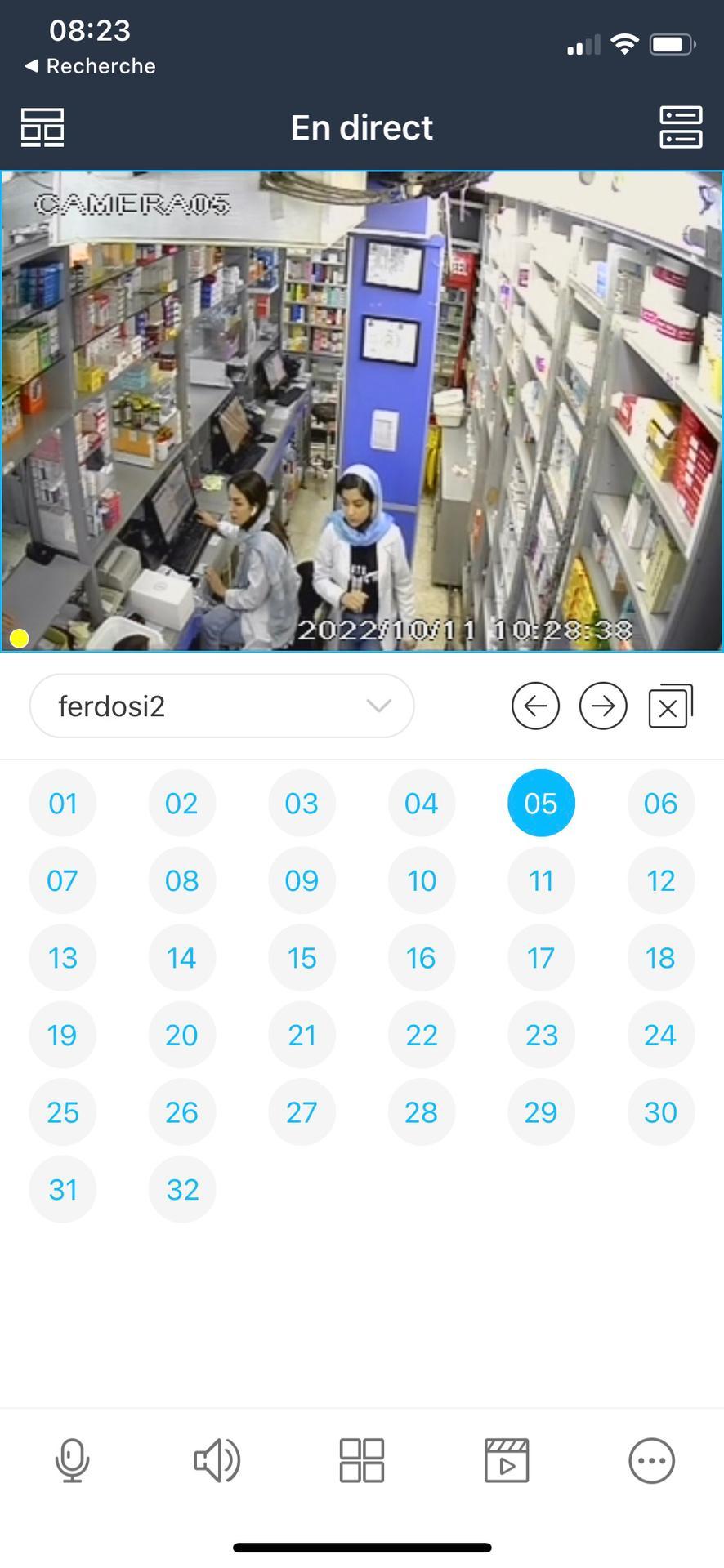Open the device list icon at top right

680,127
